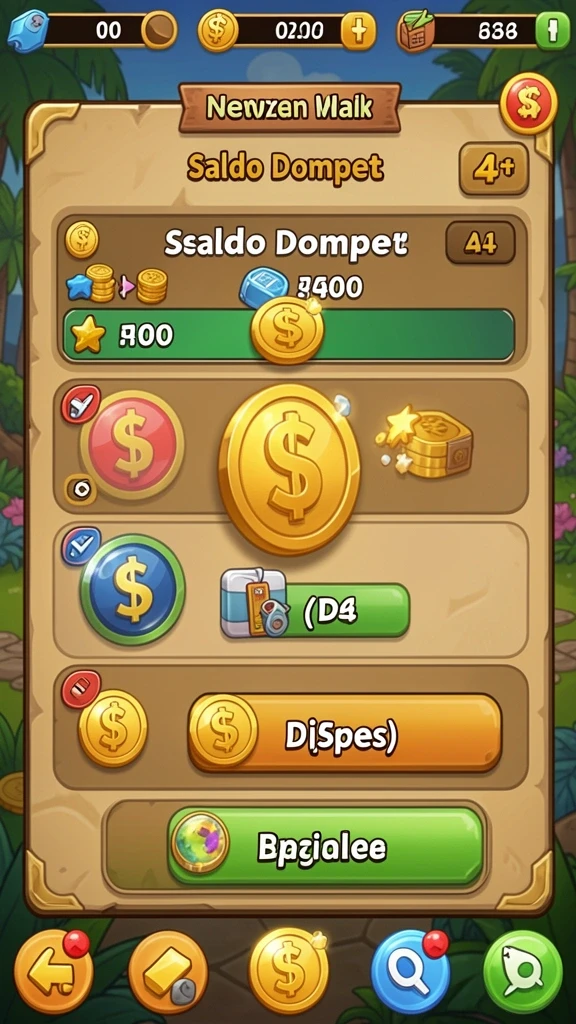576x1024 pixels.
Task: Tap the yellow plus next to the coin counter
Action: coord(358,31)
